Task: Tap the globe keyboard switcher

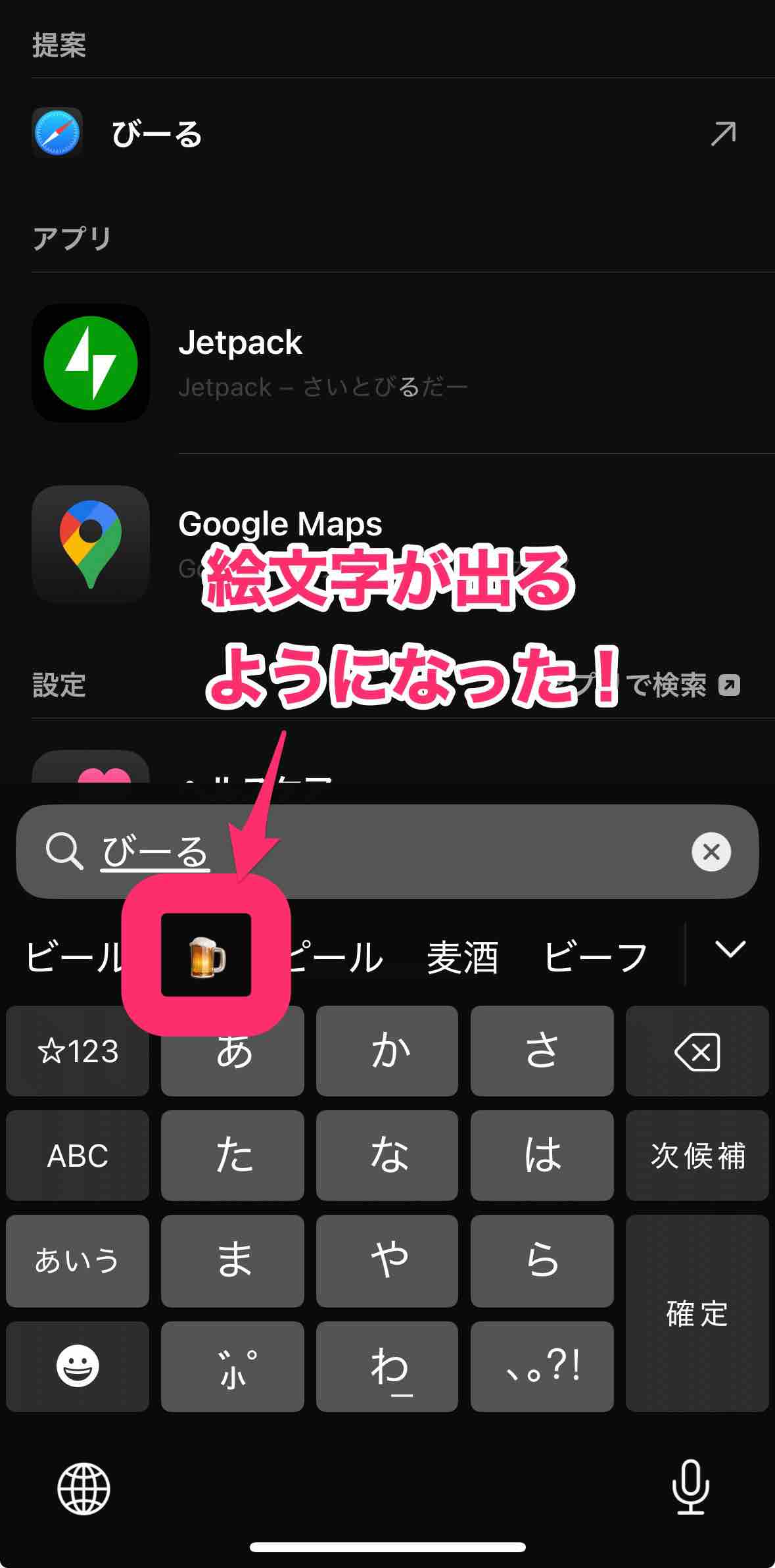Action: pos(83,1488)
